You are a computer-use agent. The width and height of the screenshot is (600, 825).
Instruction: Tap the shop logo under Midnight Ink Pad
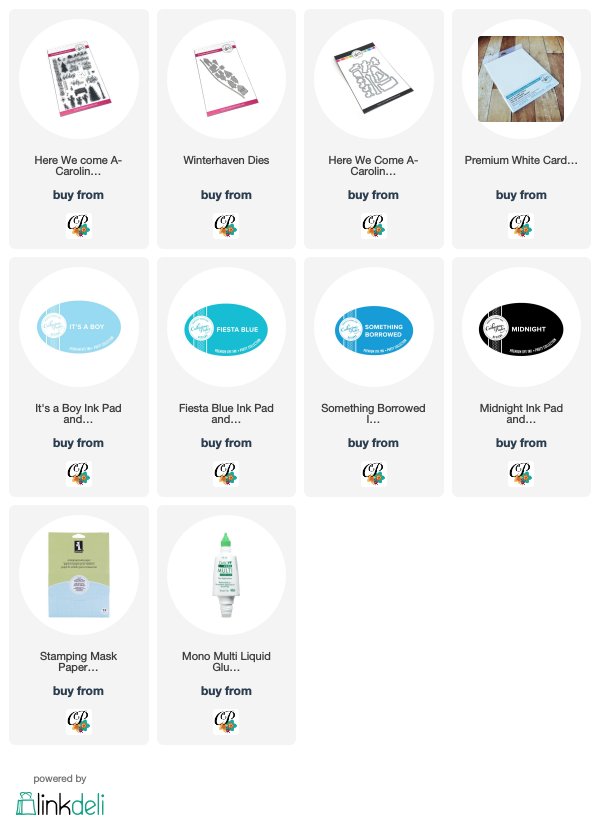(521, 472)
